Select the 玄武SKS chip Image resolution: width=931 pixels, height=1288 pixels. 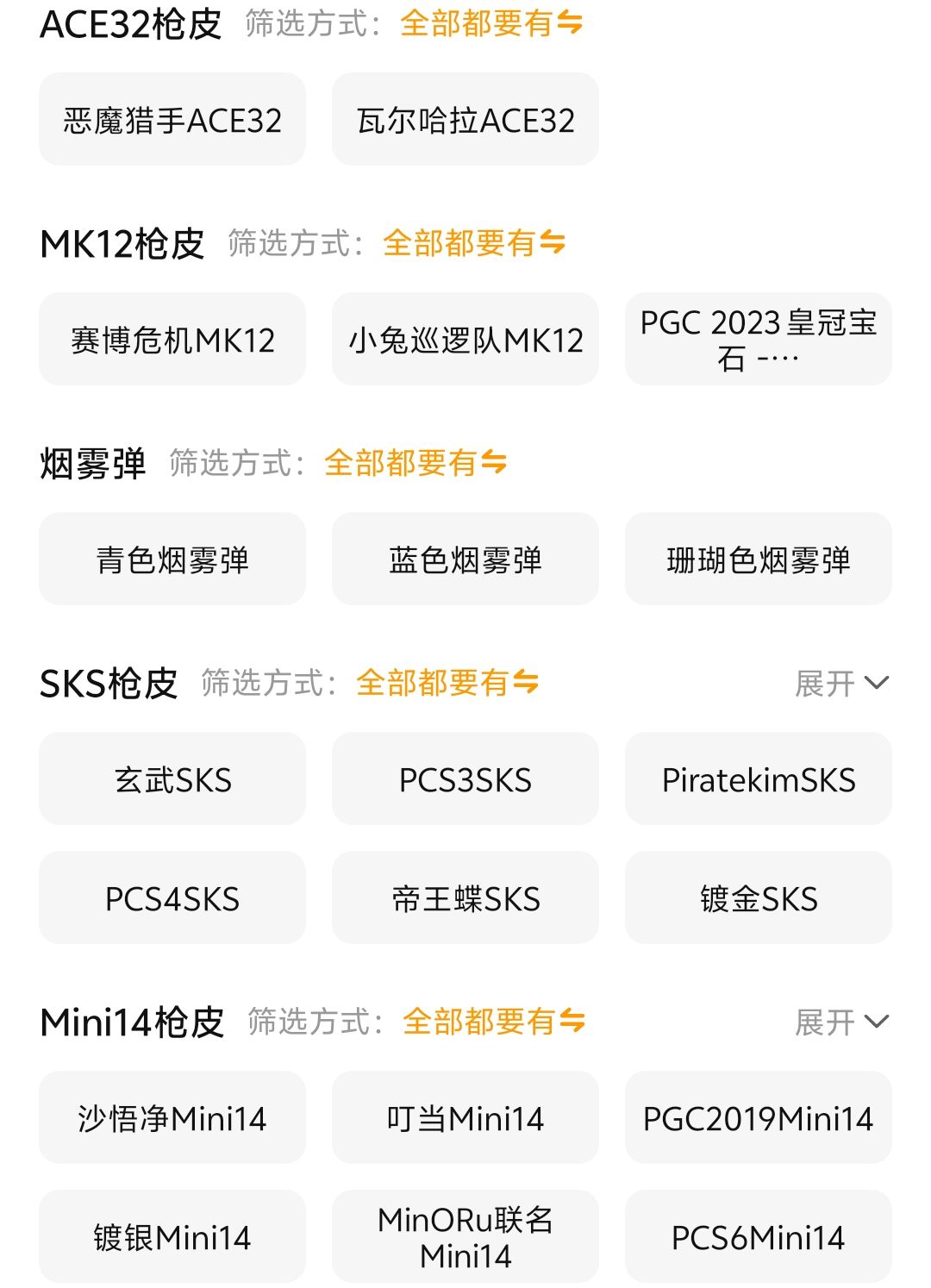[x=172, y=779]
